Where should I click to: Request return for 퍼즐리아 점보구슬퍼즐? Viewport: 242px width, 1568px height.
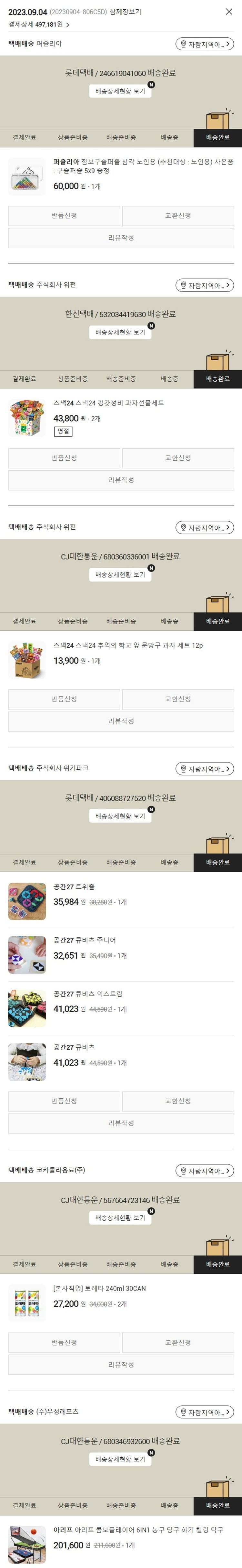[x=63, y=216]
